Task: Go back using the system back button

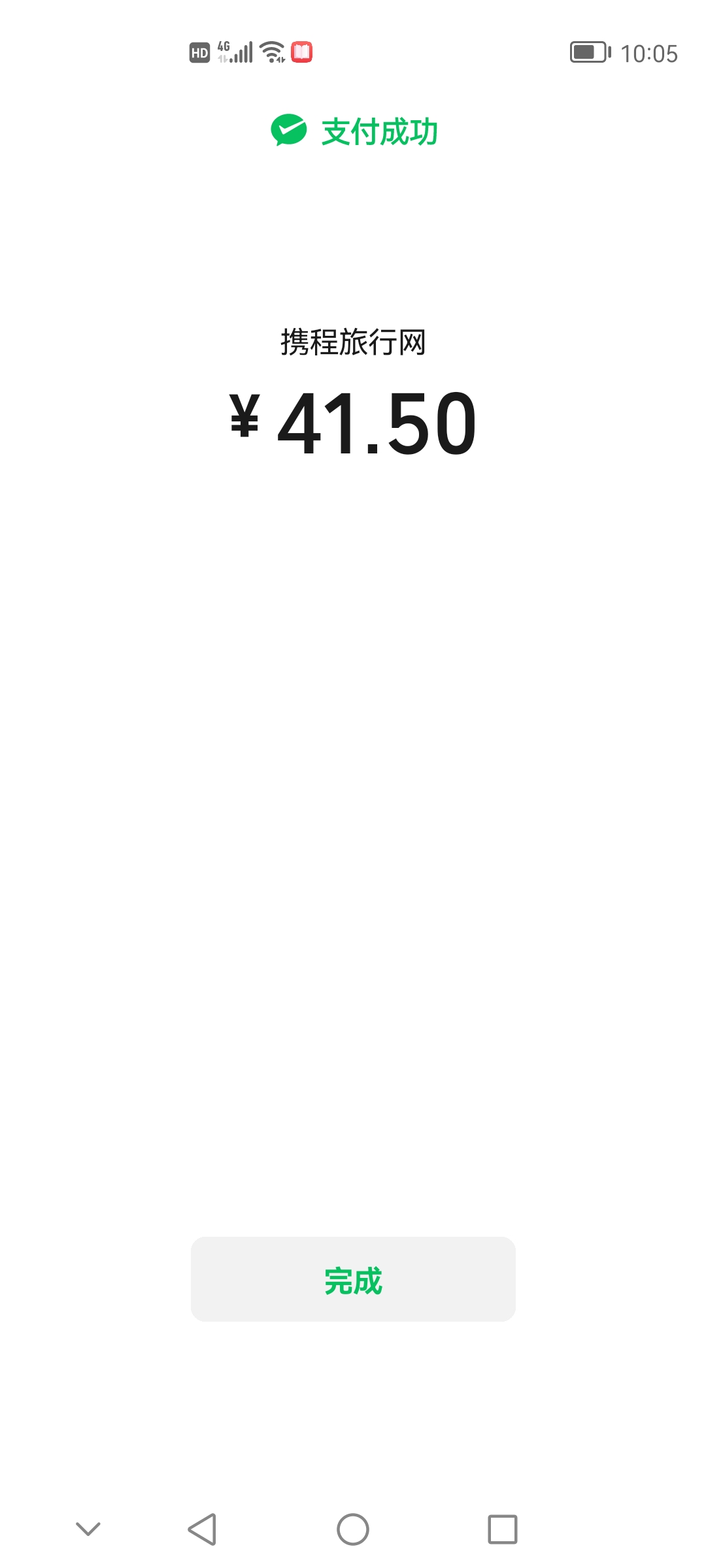Action: pos(202,1529)
